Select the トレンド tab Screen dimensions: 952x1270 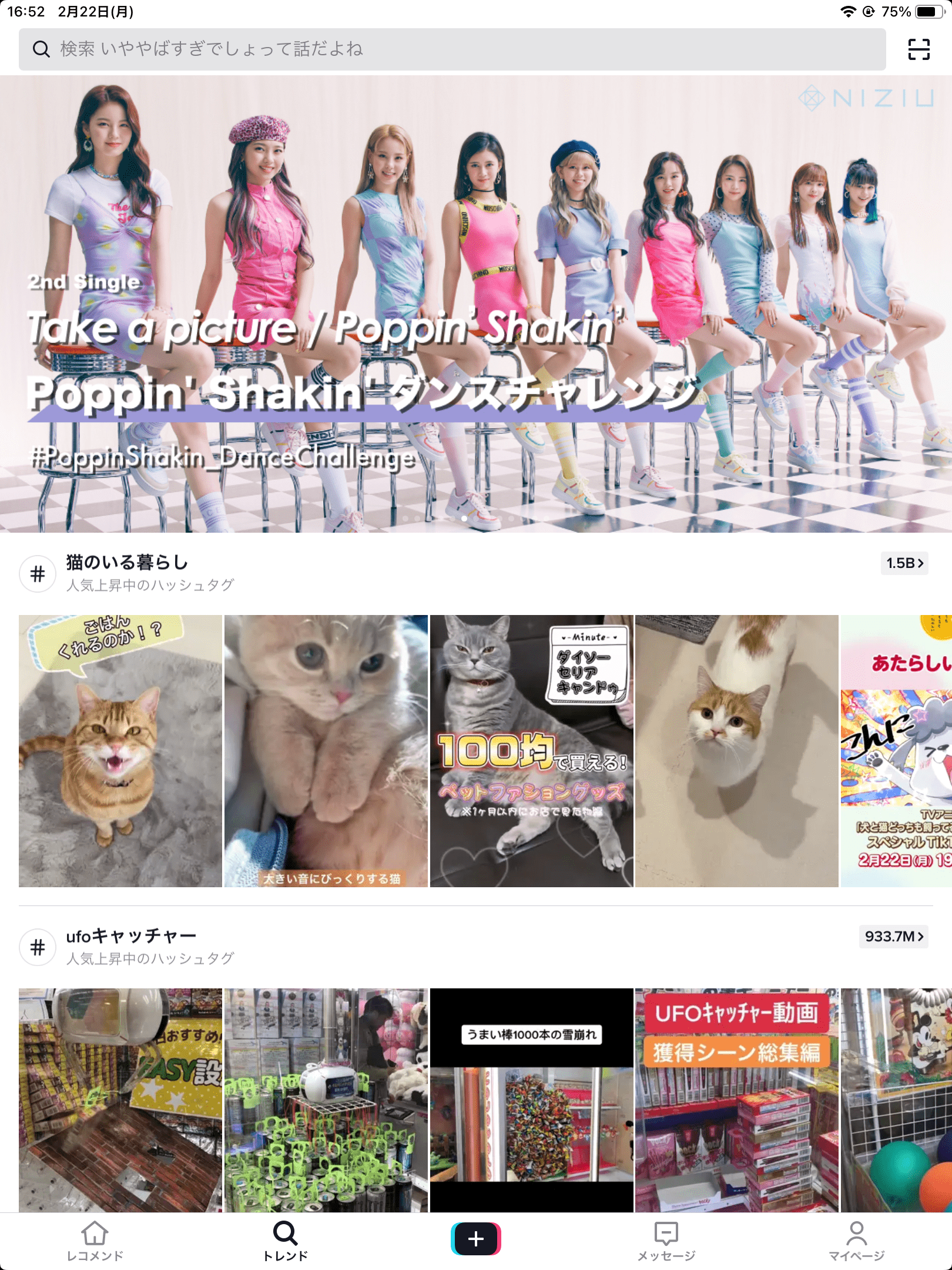click(286, 1241)
